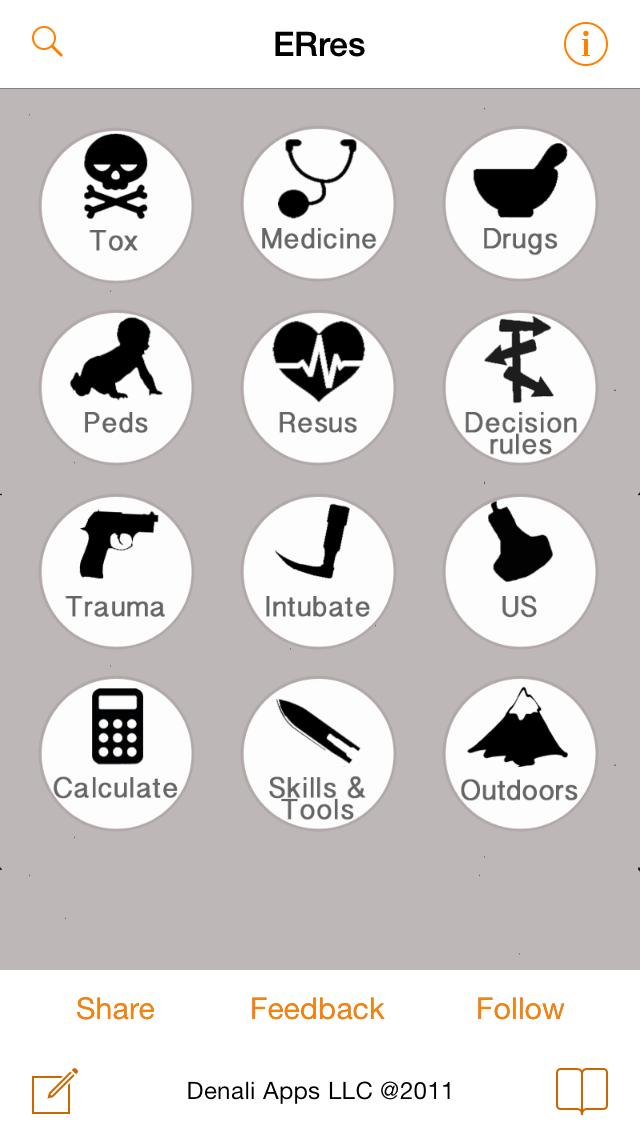Select the Intubate section
640x1136 pixels.
(318, 570)
